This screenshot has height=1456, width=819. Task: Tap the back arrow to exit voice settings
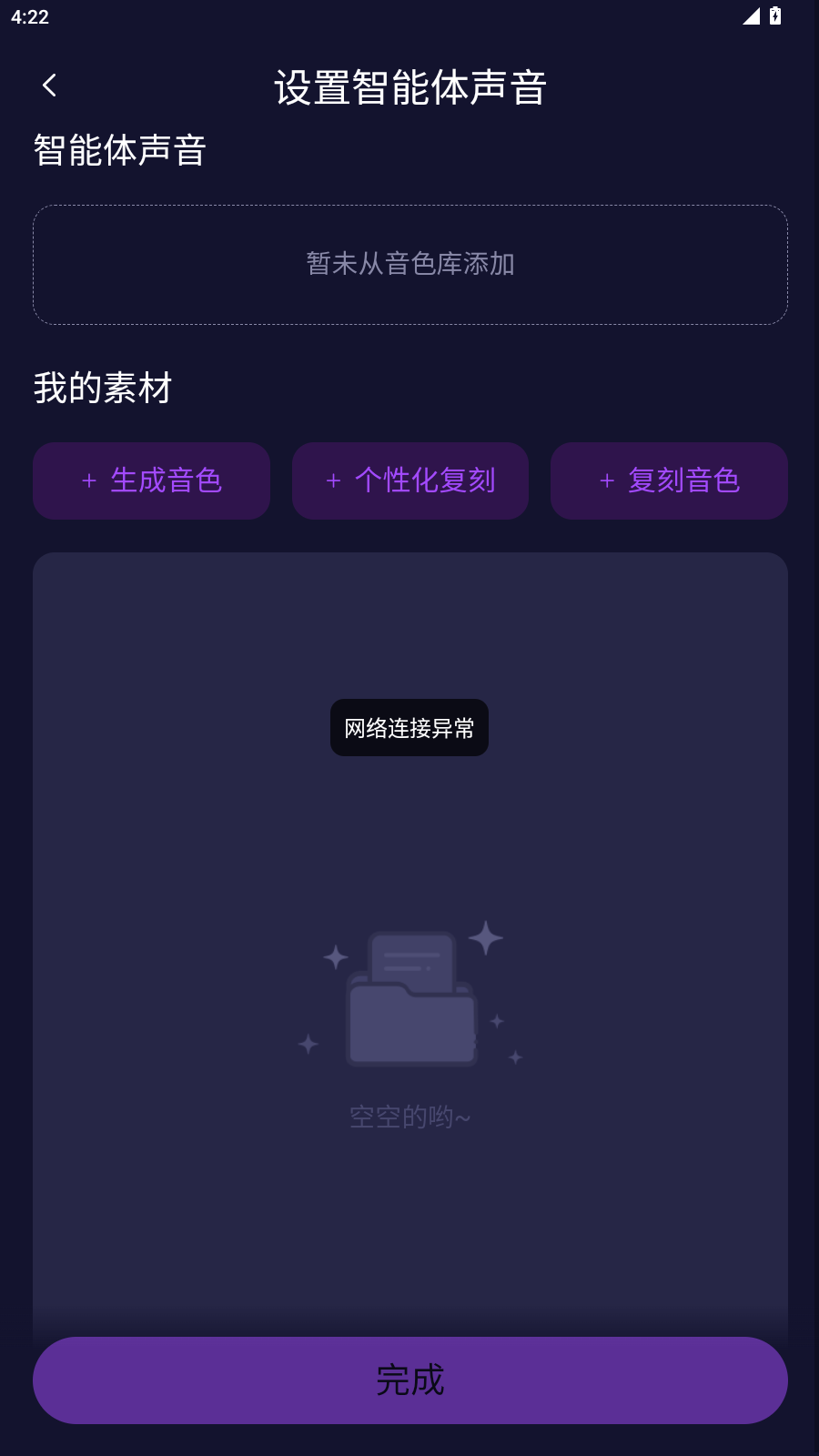[x=48, y=84]
